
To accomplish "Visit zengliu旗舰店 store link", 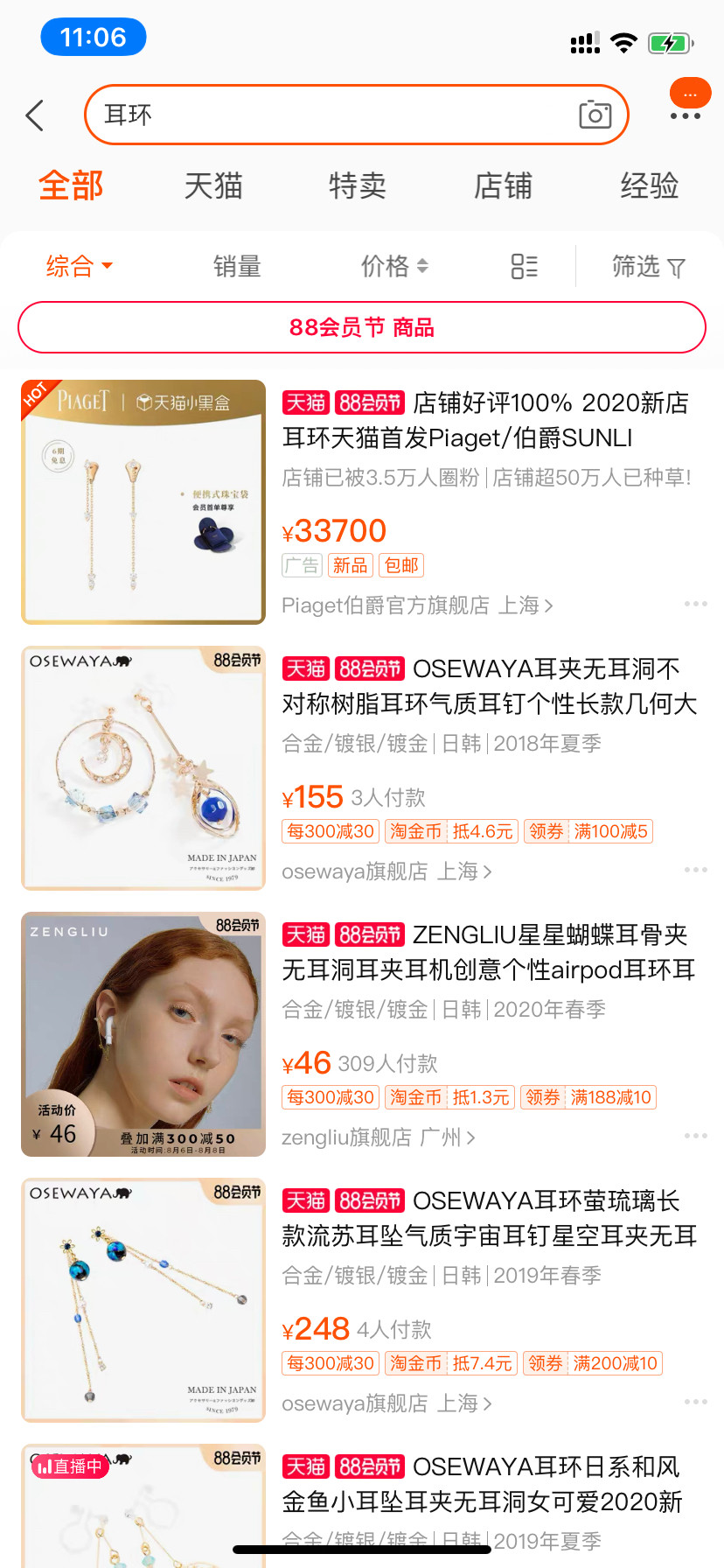I will point(378,1137).
